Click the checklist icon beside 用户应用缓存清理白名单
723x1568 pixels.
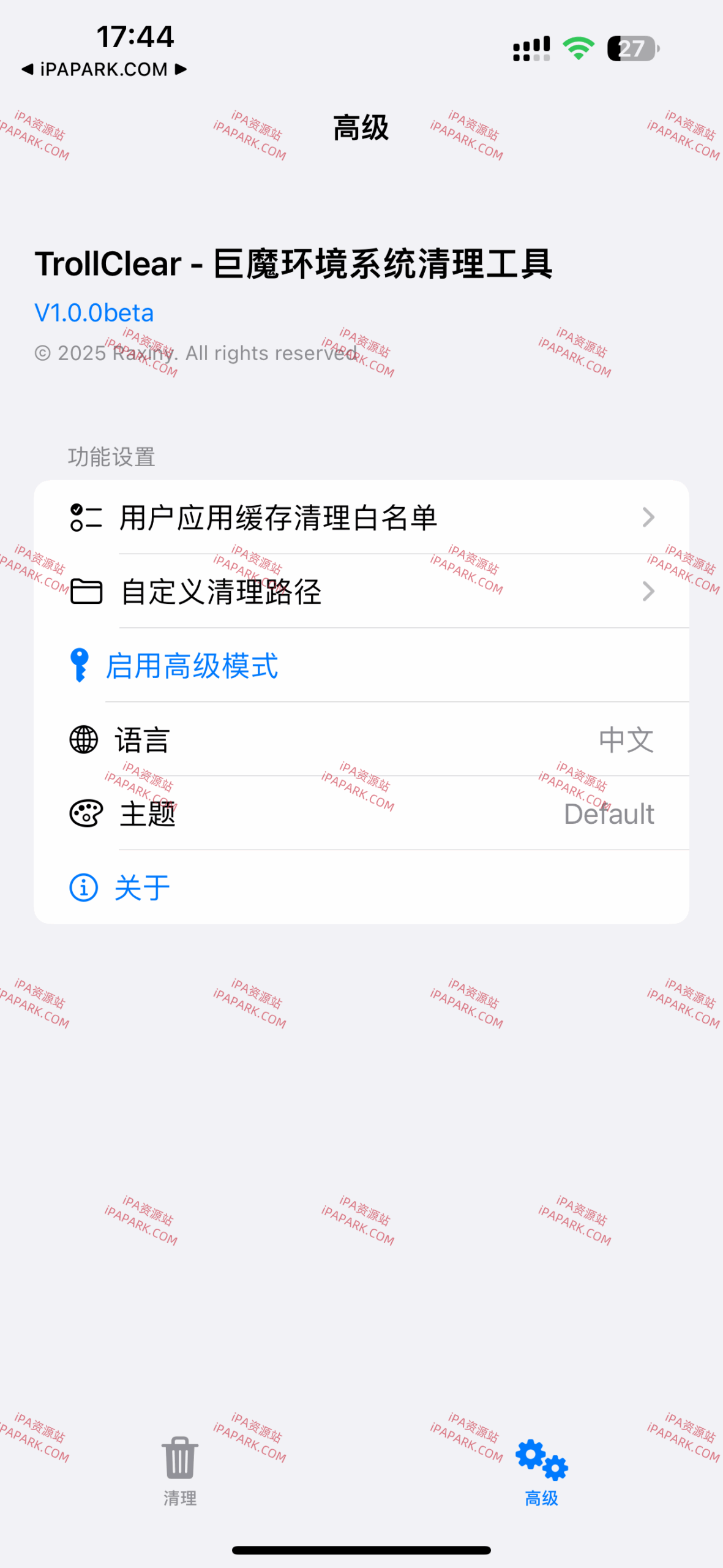85,518
